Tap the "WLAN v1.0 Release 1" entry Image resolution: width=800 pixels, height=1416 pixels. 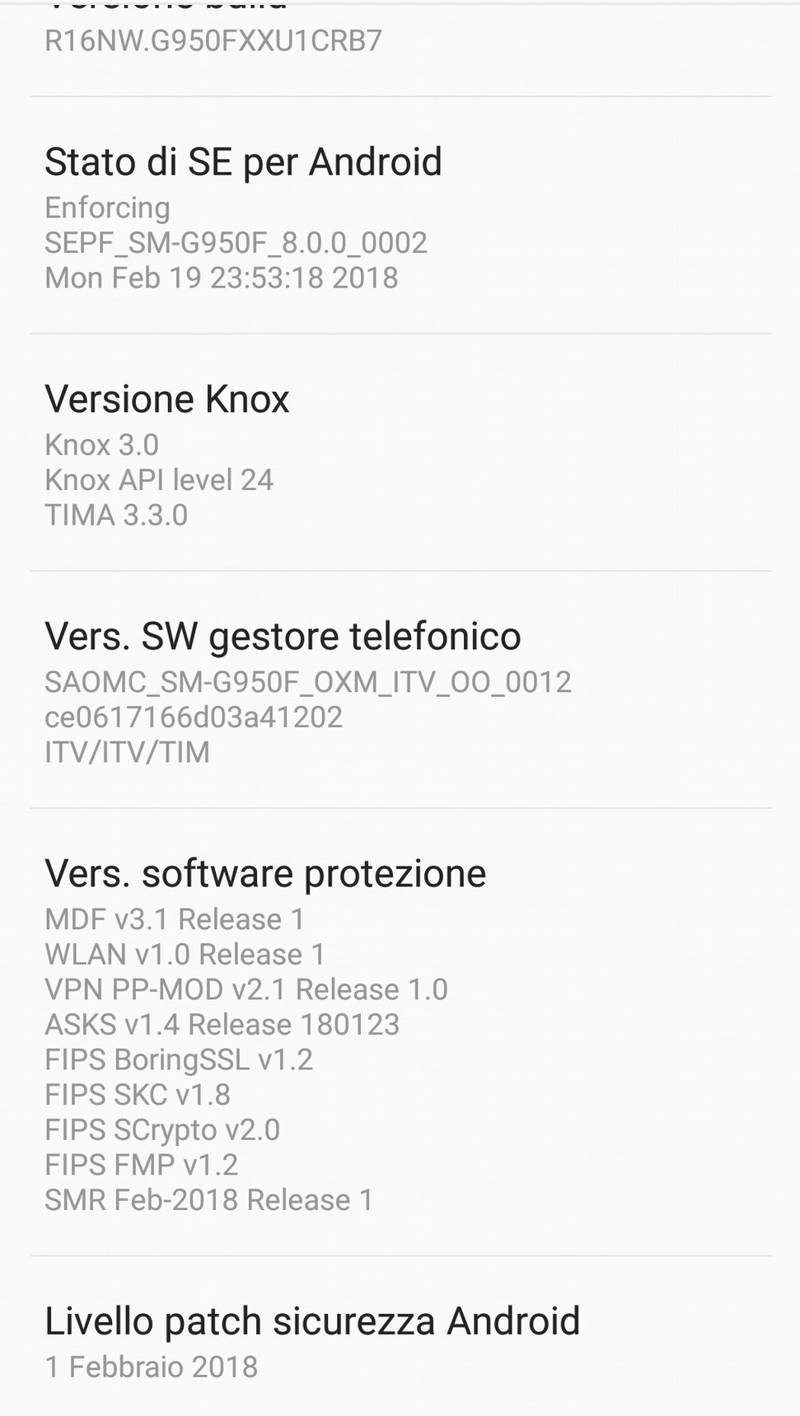click(182, 954)
